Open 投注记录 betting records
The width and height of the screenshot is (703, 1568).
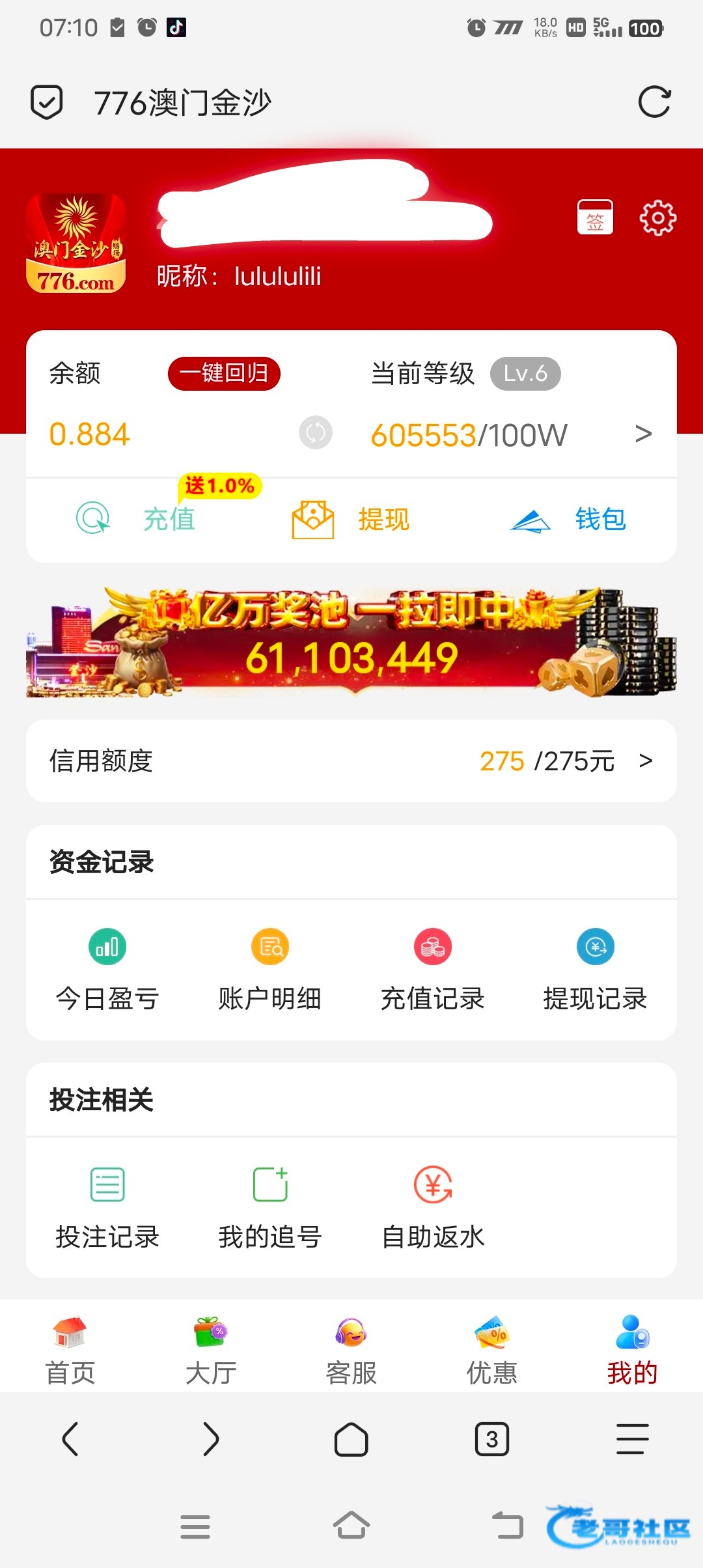pos(107,1208)
